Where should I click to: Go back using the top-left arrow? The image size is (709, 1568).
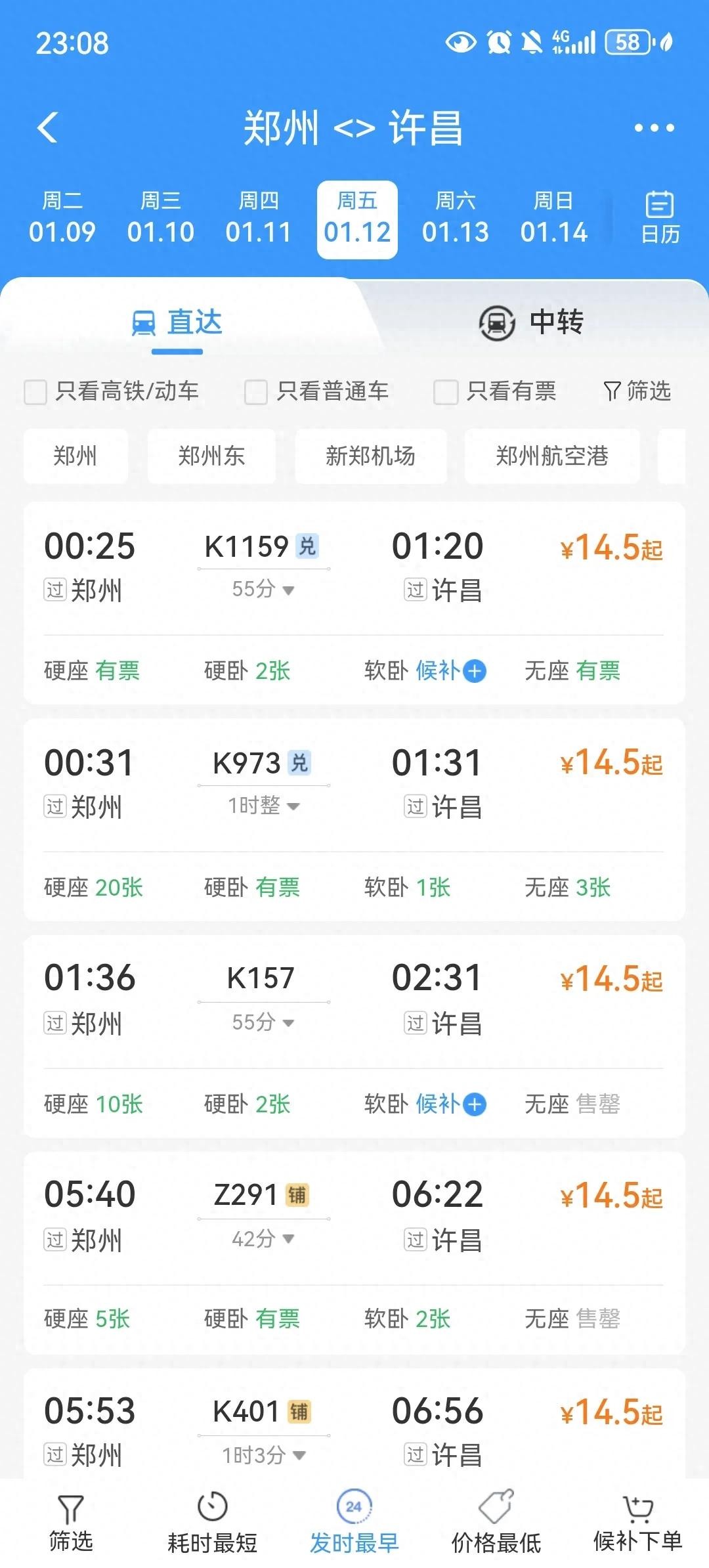(48, 127)
